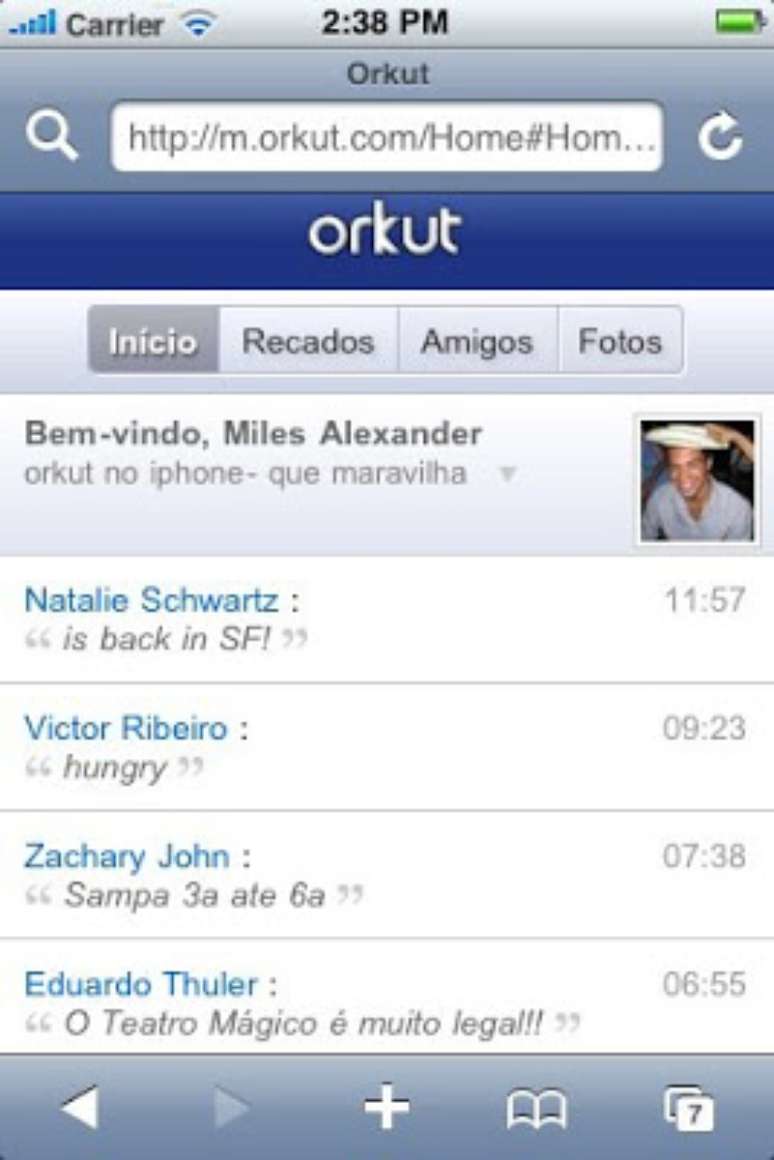Image resolution: width=774 pixels, height=1160 pixels.
Task: Add a bookmark with the plus button
Action: point(387,1108)
